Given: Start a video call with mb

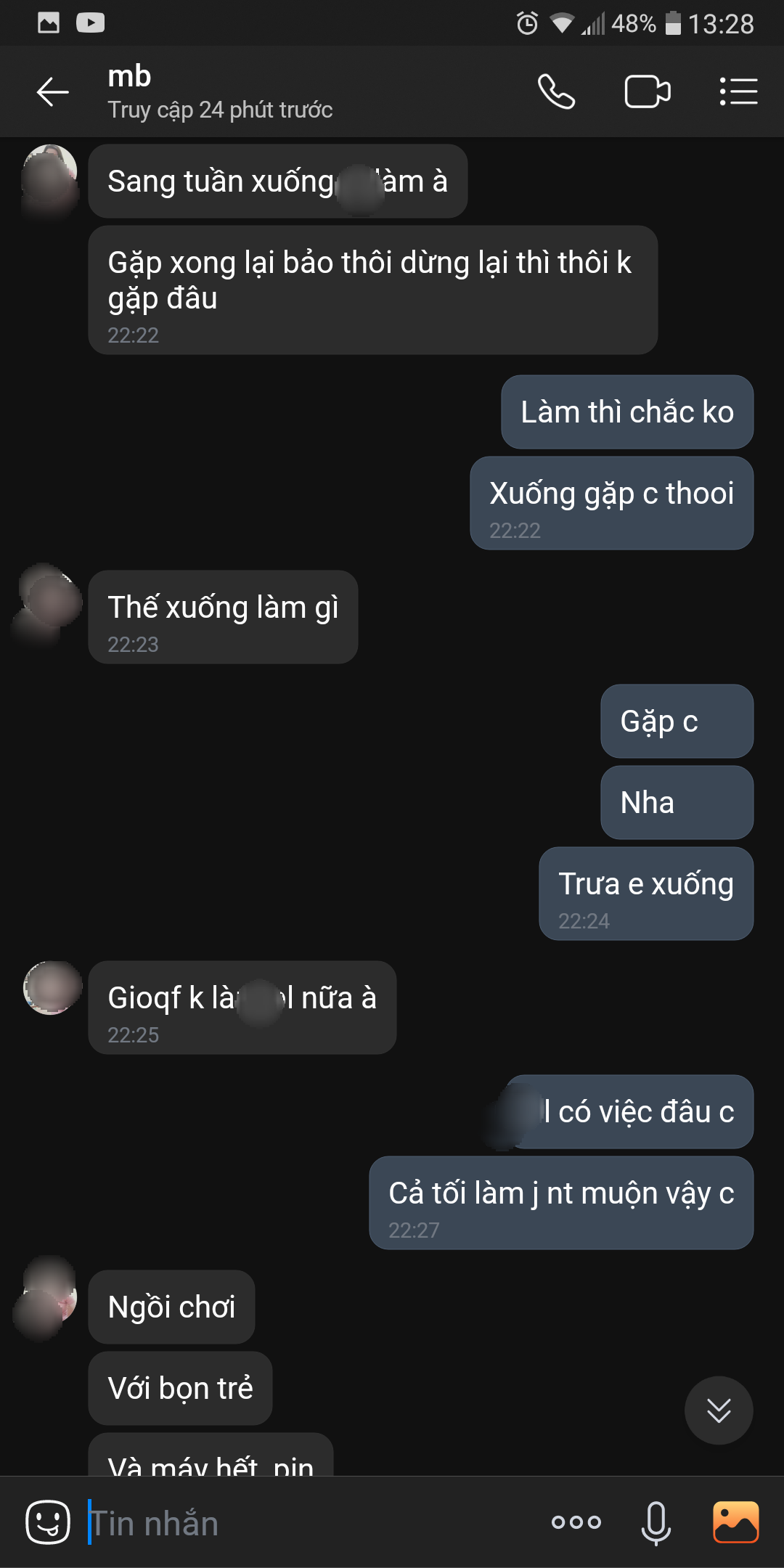Looking at the screenshot, I should coord(647,92).
